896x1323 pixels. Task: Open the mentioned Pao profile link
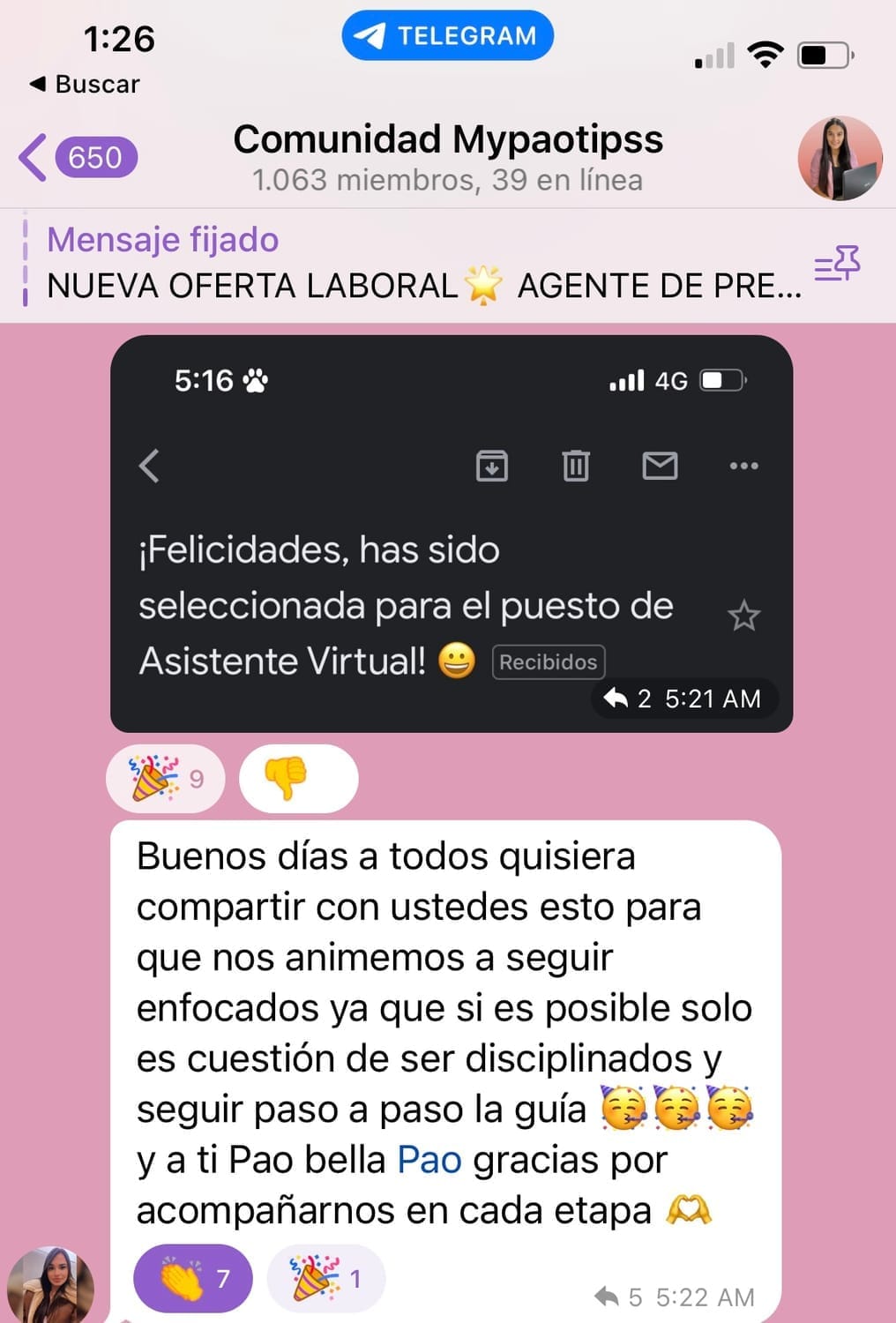point(429,1160)
